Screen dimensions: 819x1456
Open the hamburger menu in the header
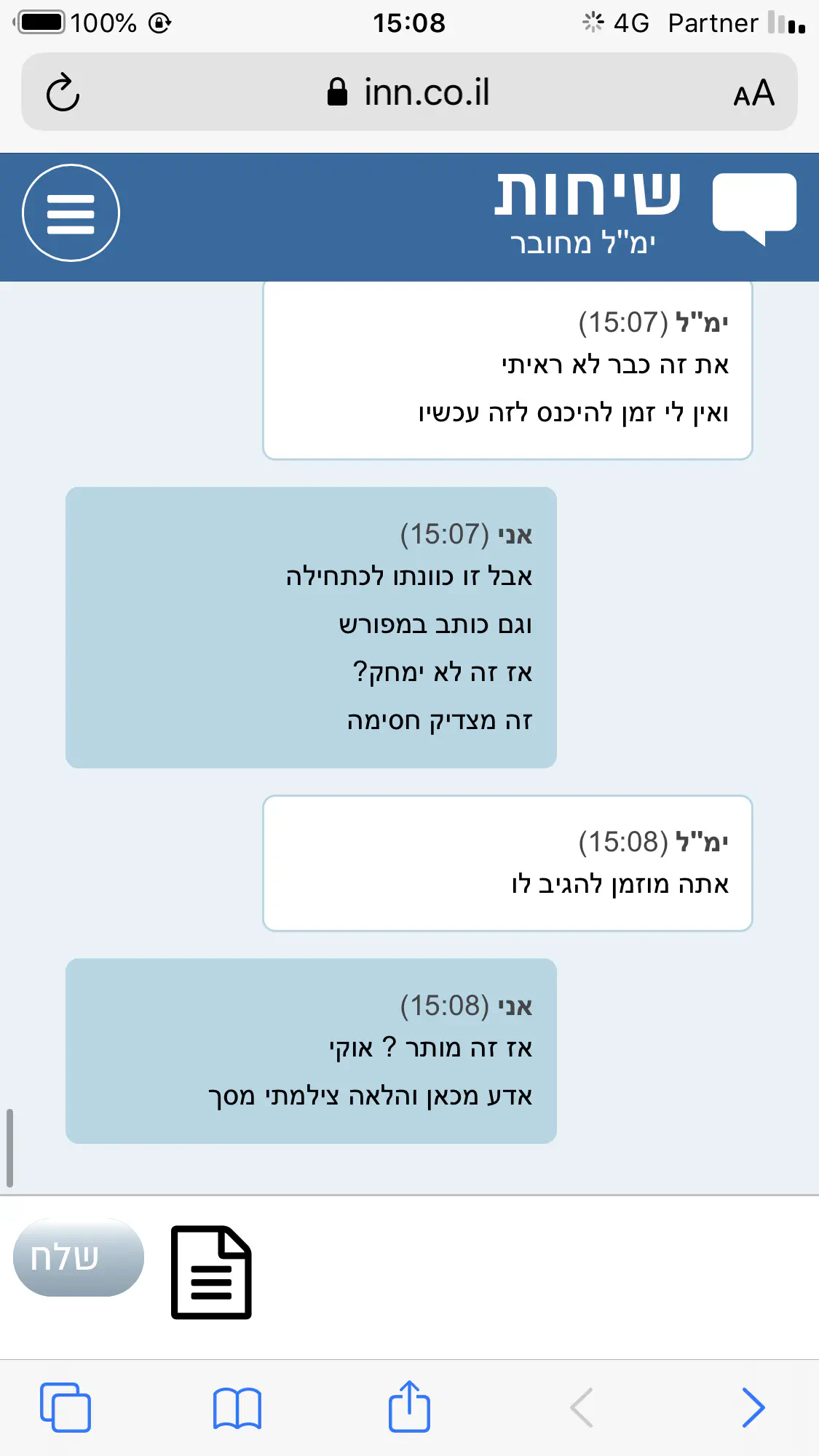71,213
